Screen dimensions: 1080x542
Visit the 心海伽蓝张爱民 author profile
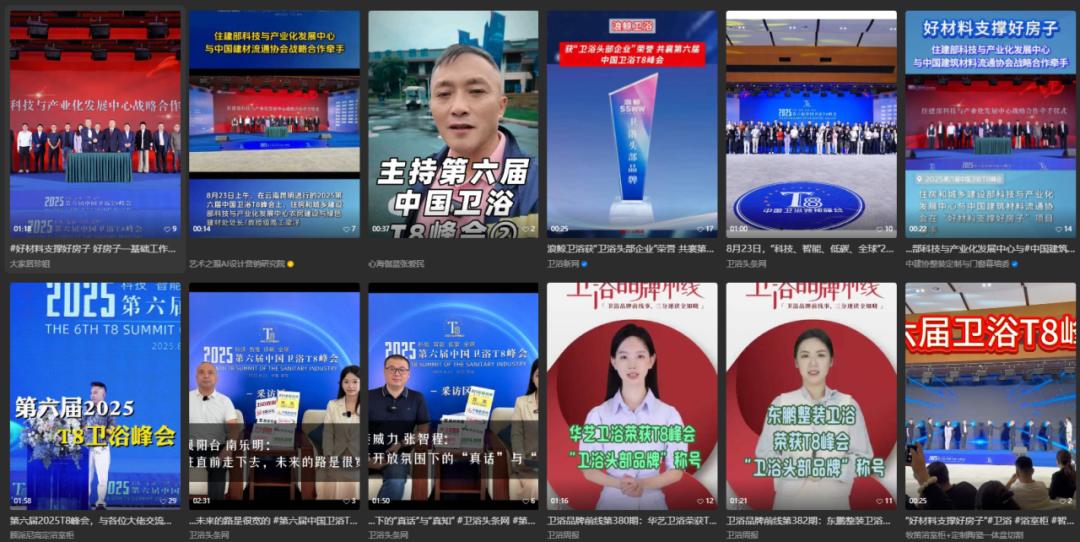pyautogui.click(x=396, y=264)
